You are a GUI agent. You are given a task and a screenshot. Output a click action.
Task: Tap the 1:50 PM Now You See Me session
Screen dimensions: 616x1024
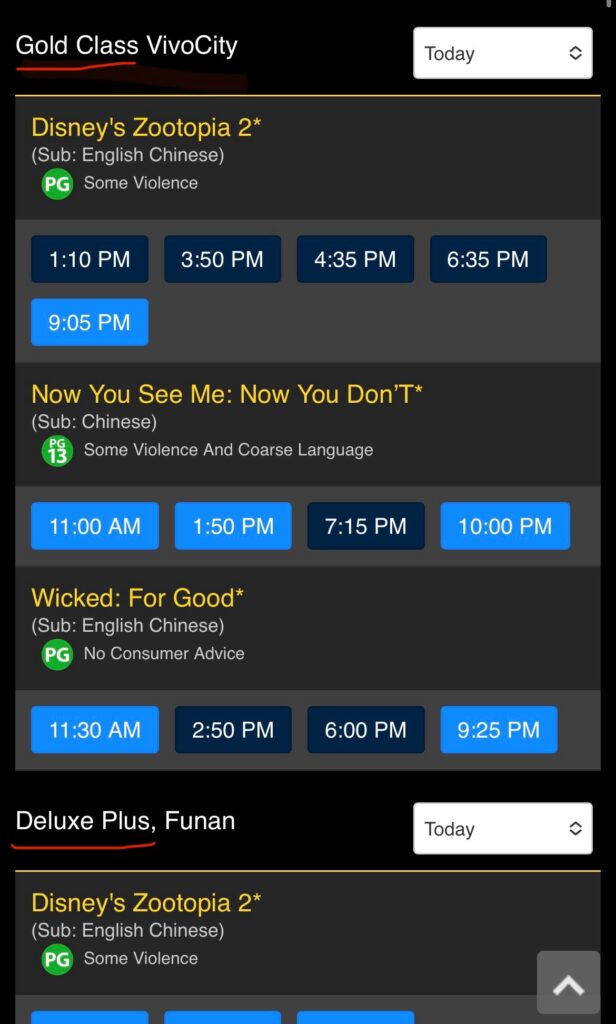coord(233,526)
